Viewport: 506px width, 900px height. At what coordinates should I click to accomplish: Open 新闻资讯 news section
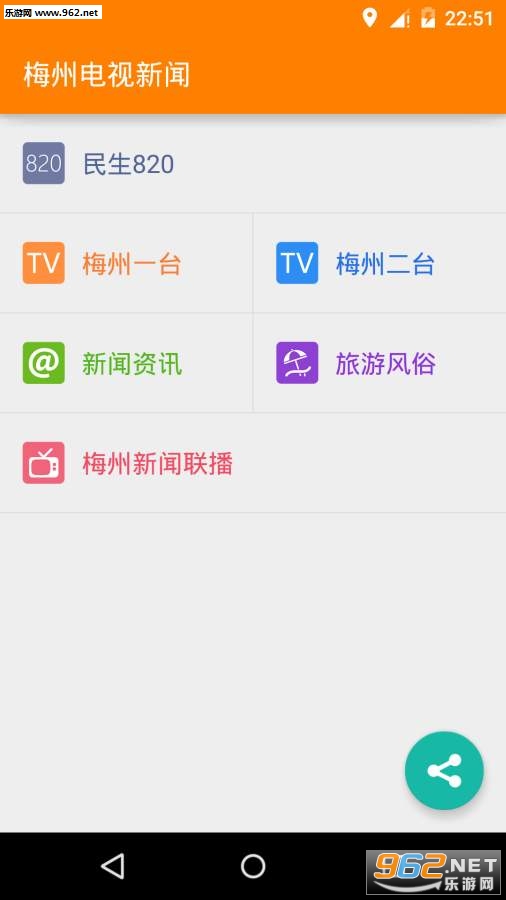click(126, 363)
